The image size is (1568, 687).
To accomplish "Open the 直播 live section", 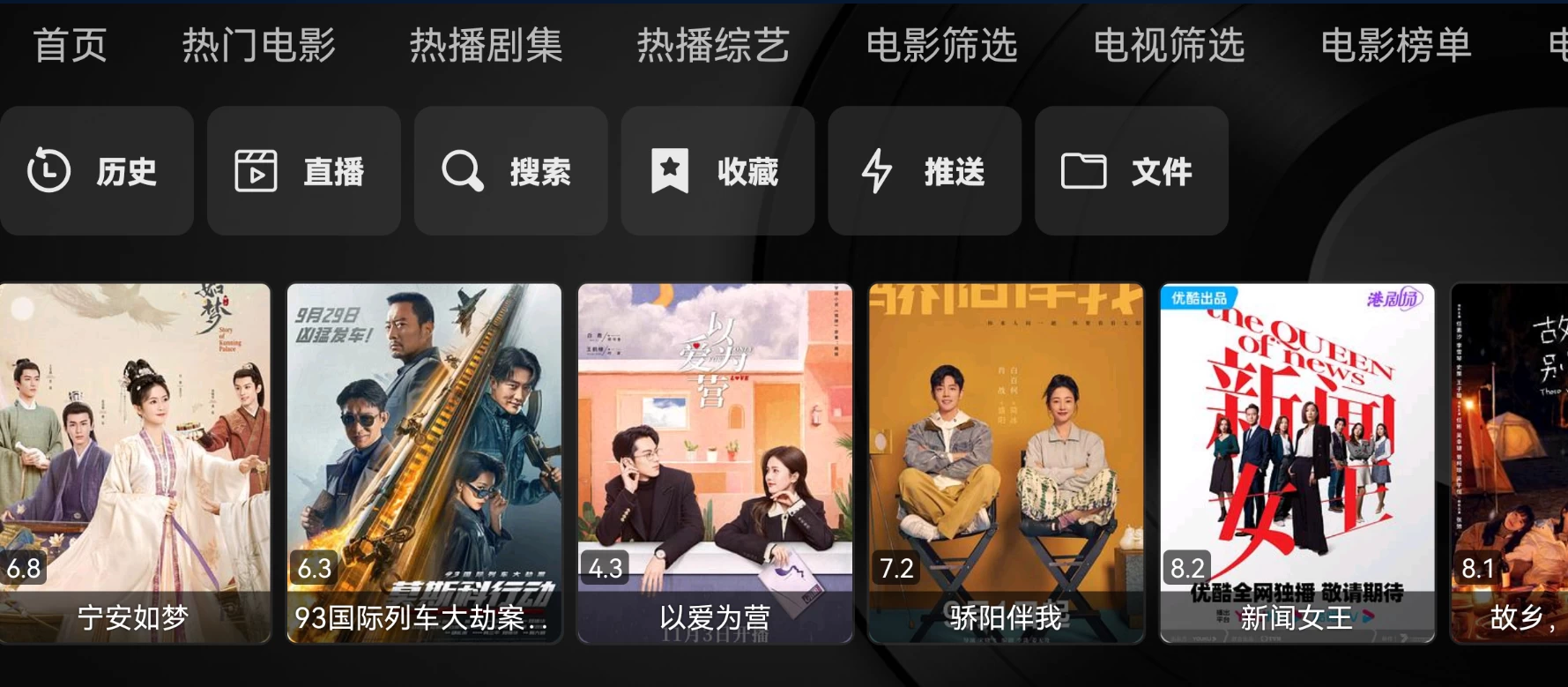I will 303,171.
